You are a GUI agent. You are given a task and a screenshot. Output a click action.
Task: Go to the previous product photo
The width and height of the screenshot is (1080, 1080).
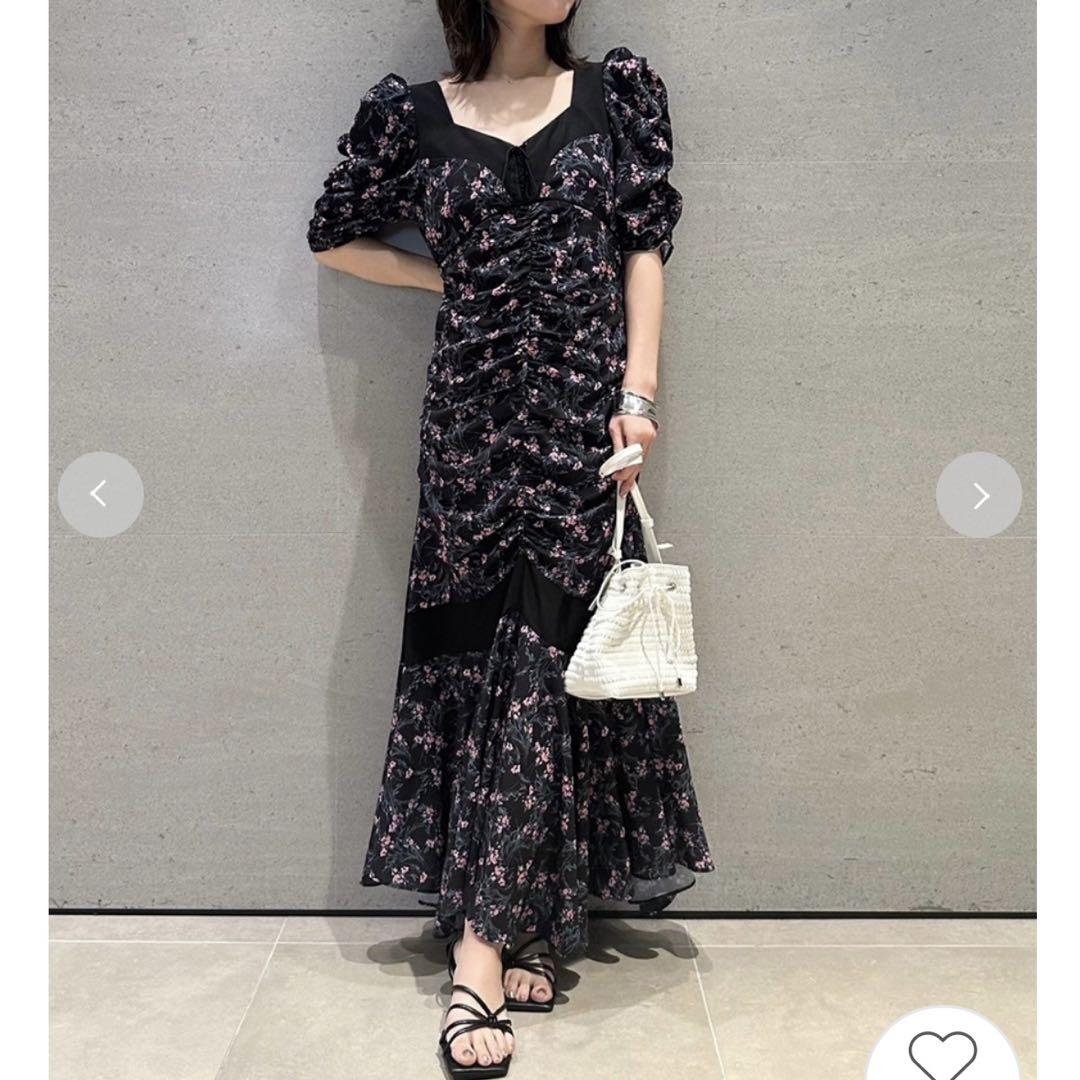(x=100, y=494)
